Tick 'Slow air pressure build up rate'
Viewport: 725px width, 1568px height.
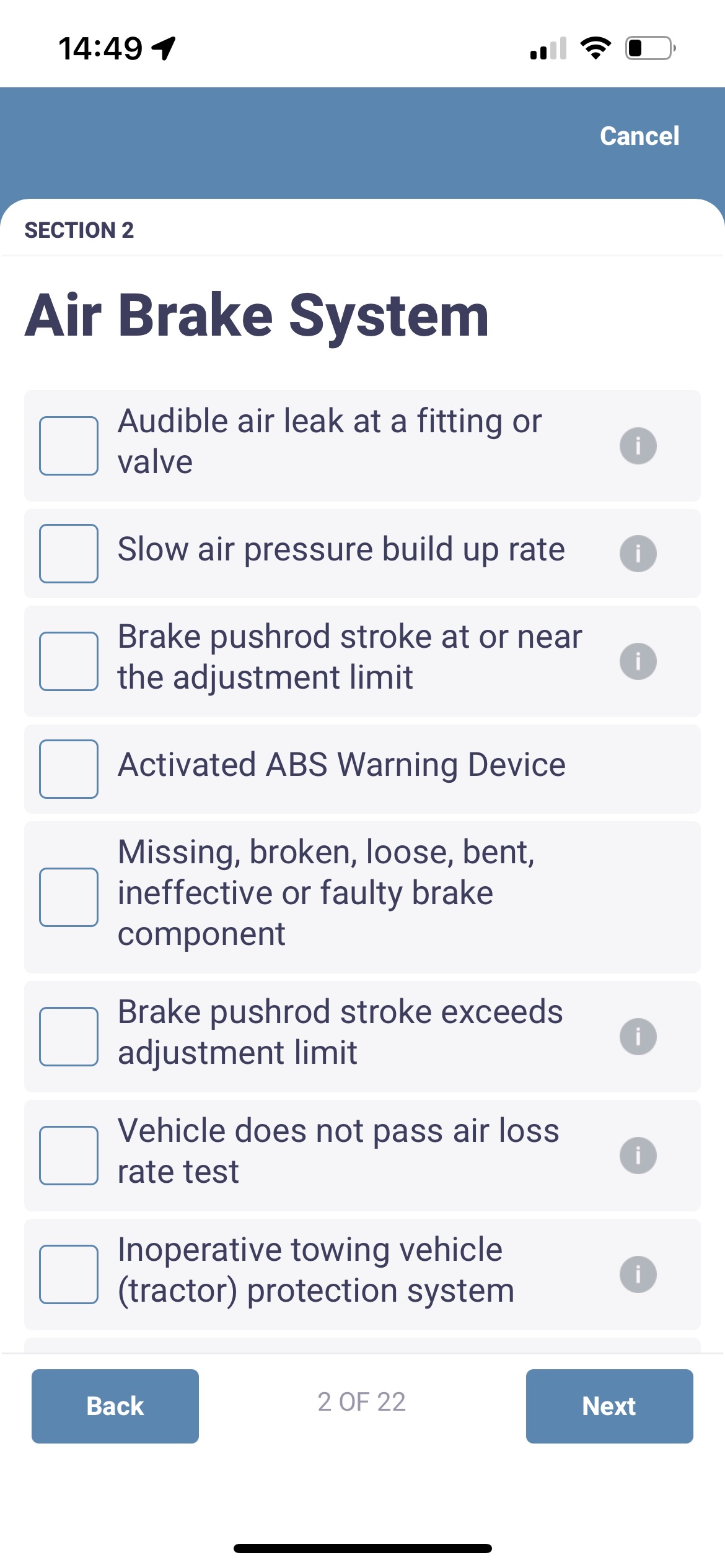69,554
